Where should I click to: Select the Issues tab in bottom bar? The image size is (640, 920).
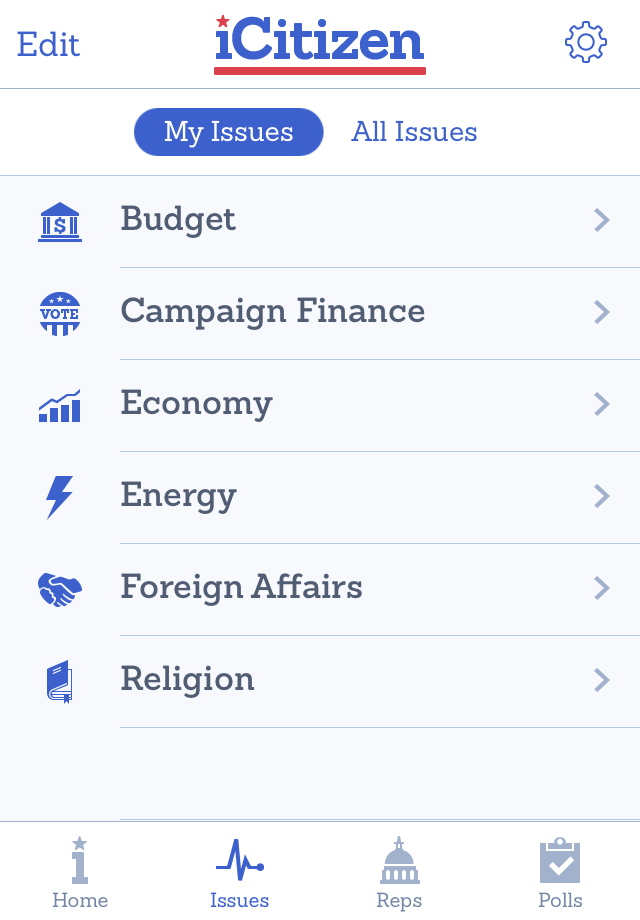click(240, 874)
